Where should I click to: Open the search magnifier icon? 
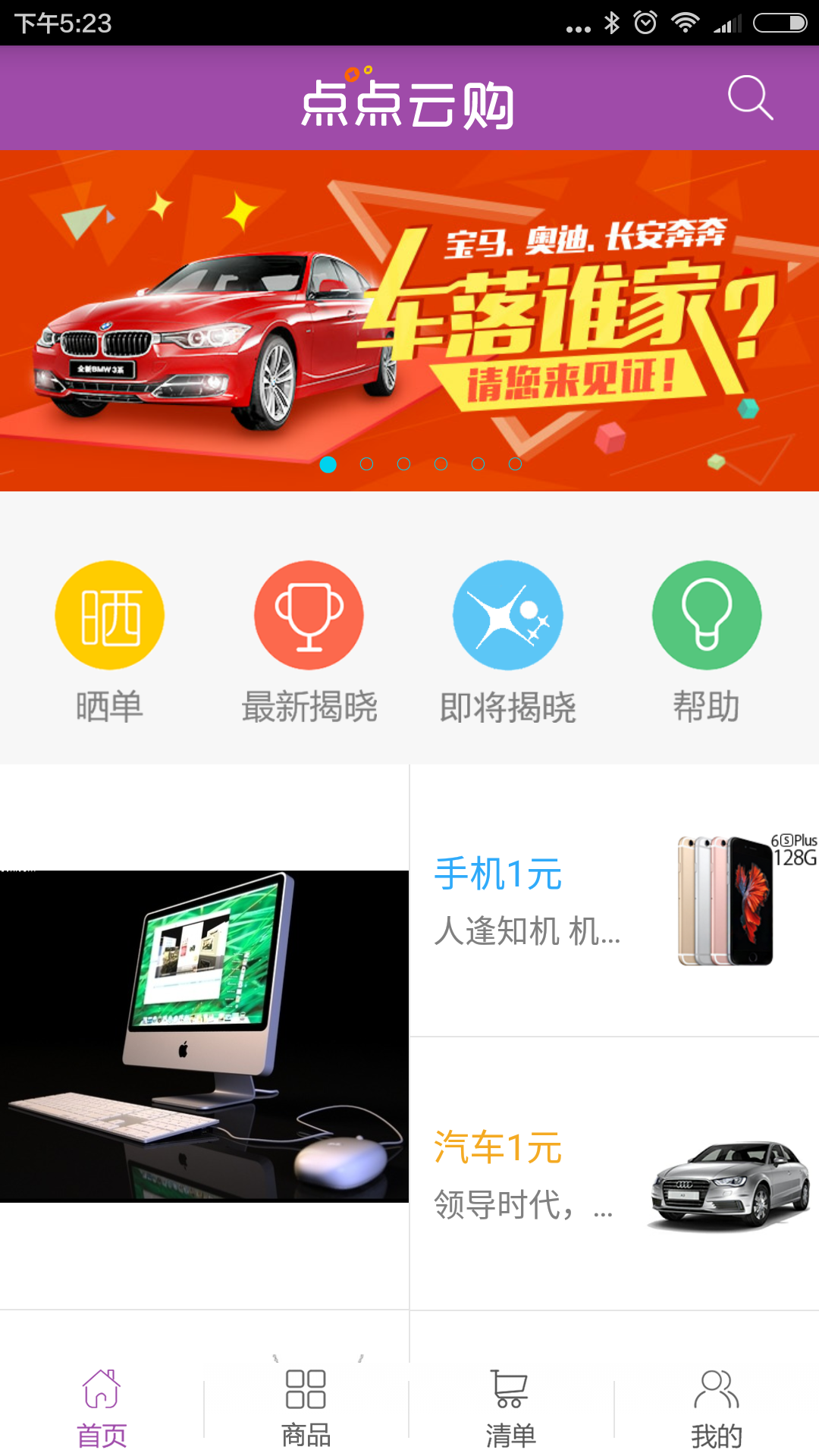click(750, 98)
